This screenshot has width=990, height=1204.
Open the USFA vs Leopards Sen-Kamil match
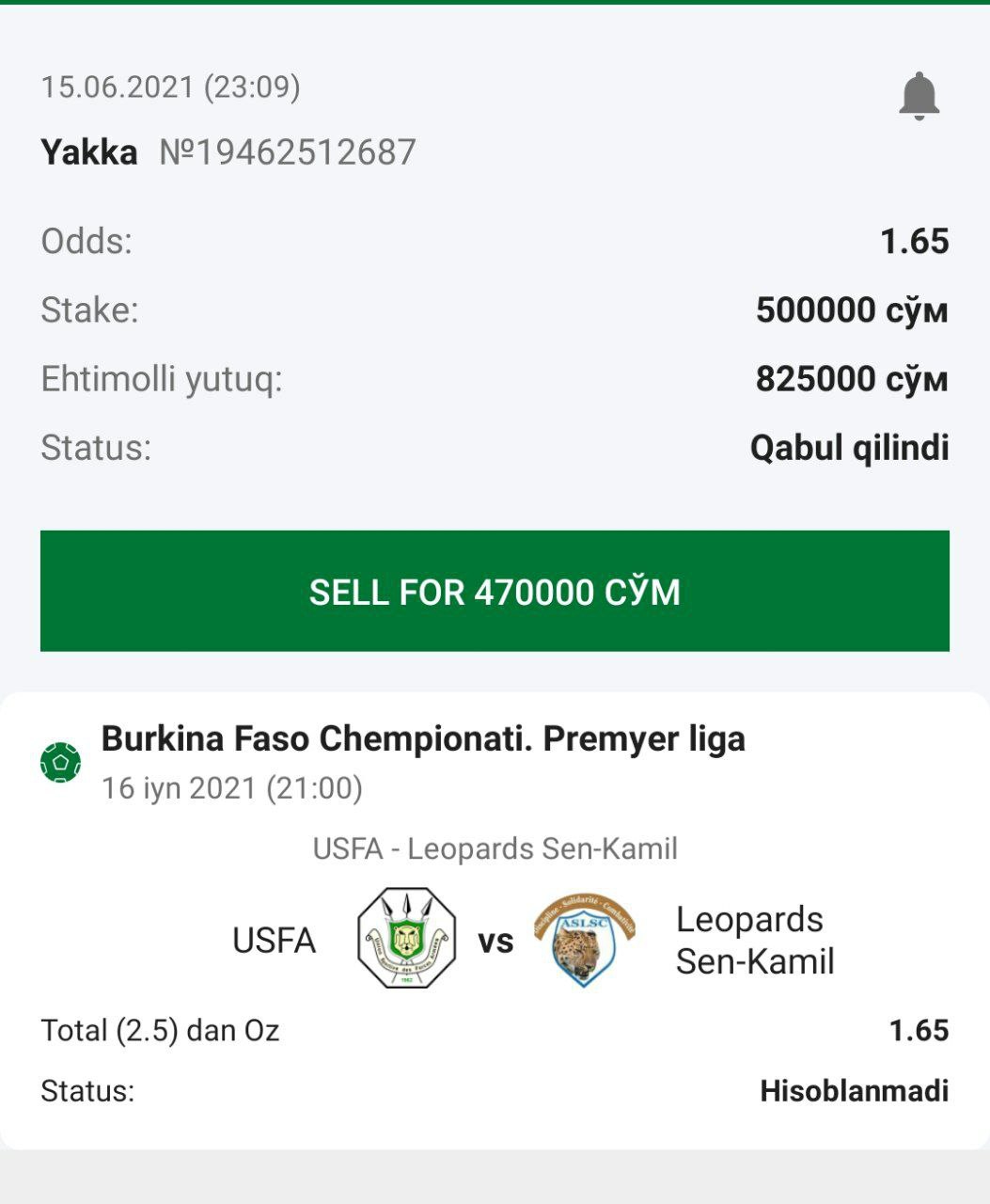(495, 848)
